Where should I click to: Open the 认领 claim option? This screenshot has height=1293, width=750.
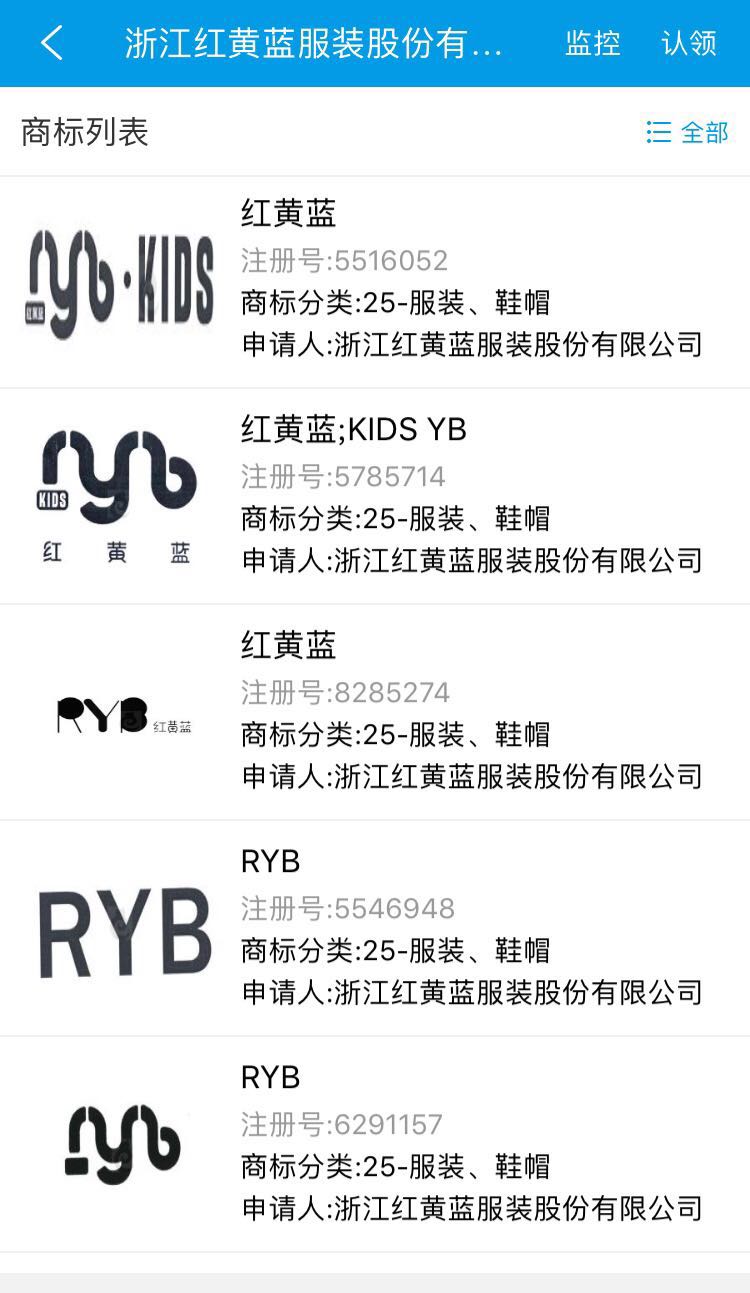click(688, 43)
